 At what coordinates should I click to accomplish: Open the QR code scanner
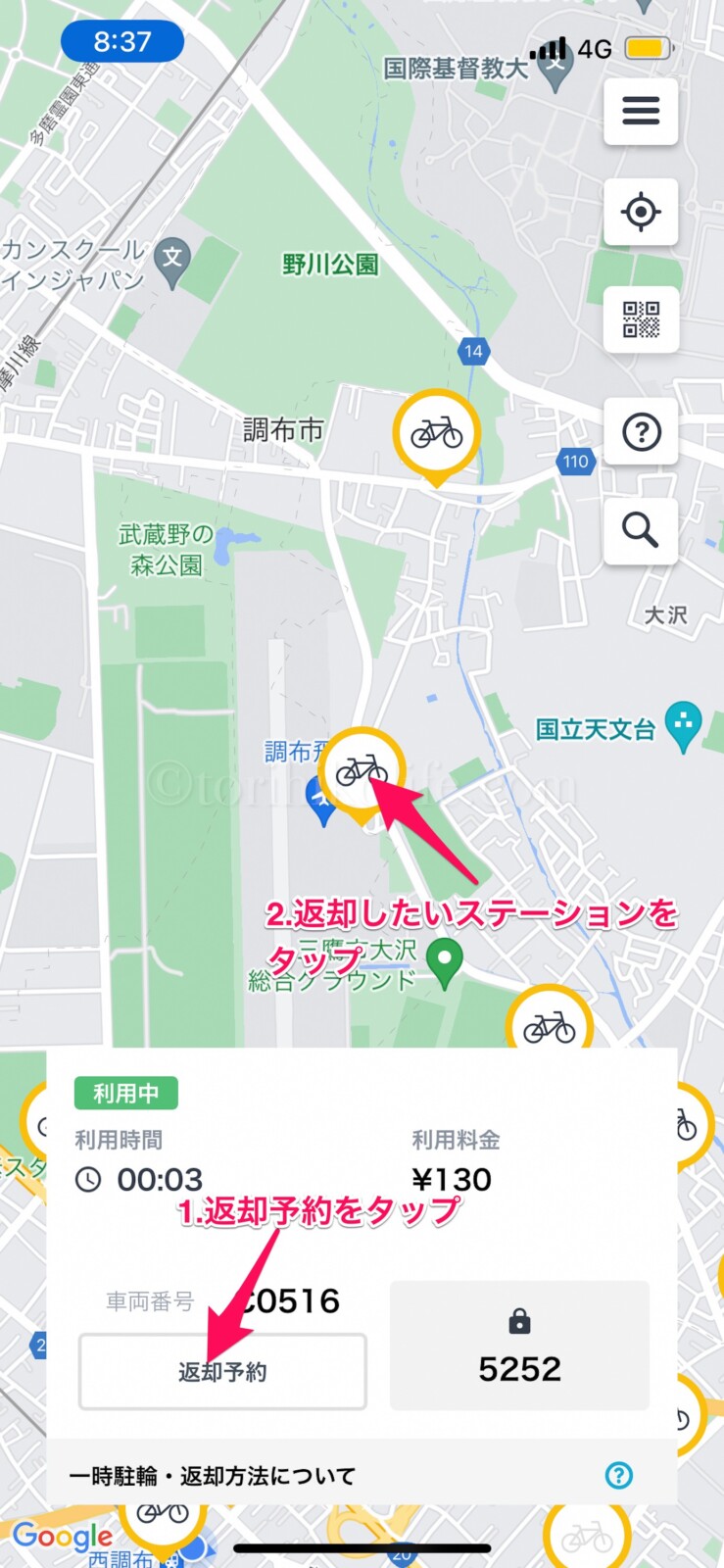pos(641,319)
